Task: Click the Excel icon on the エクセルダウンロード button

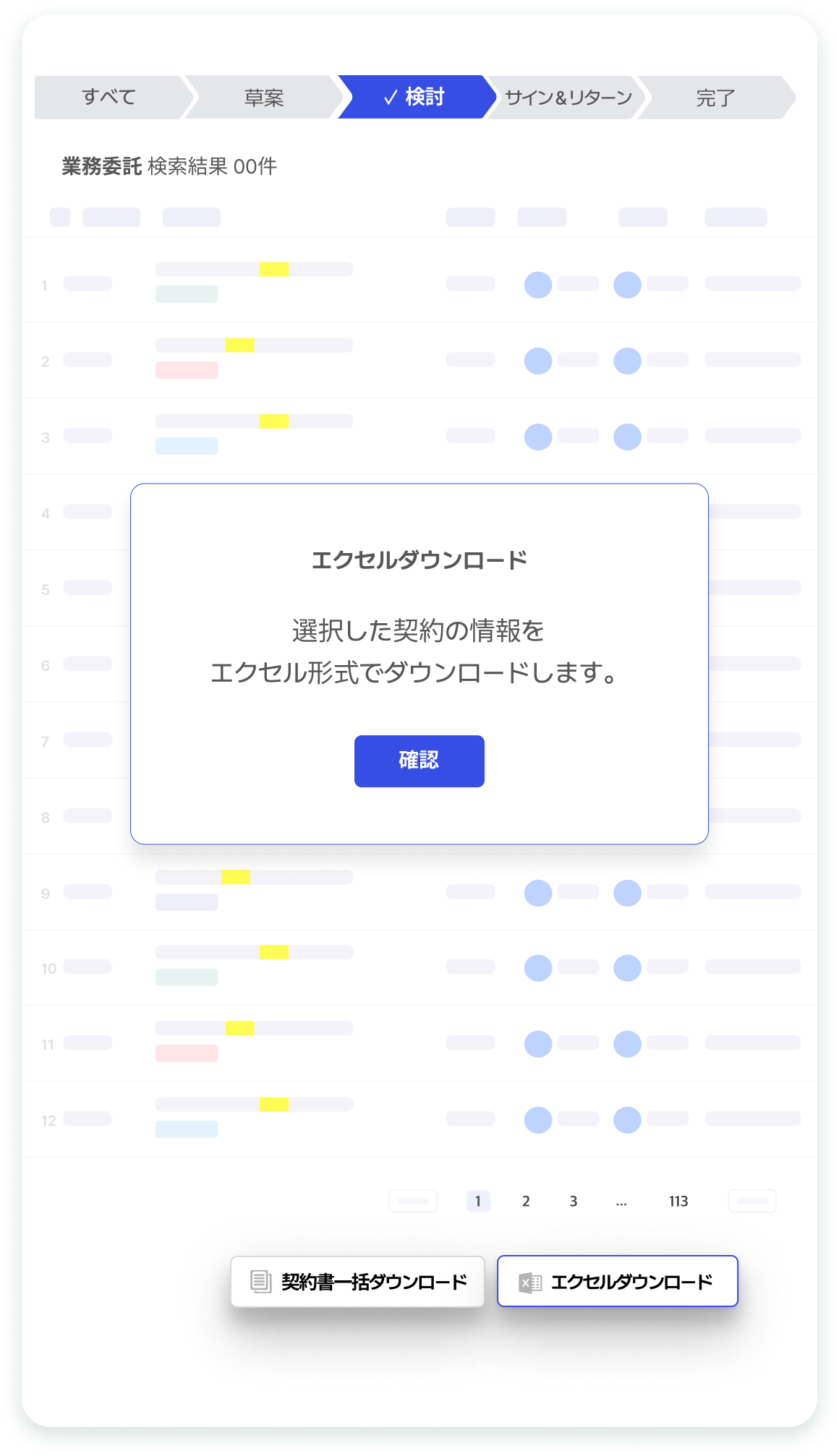Action: [531, 1281]
